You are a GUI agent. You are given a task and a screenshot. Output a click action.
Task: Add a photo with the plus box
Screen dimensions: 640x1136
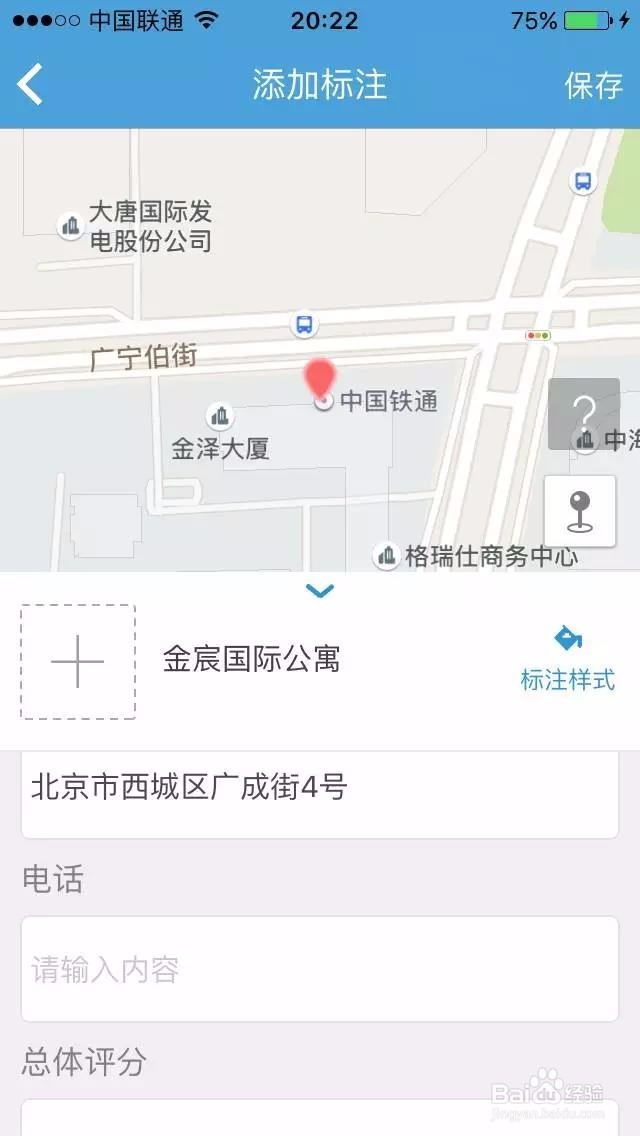78,661
